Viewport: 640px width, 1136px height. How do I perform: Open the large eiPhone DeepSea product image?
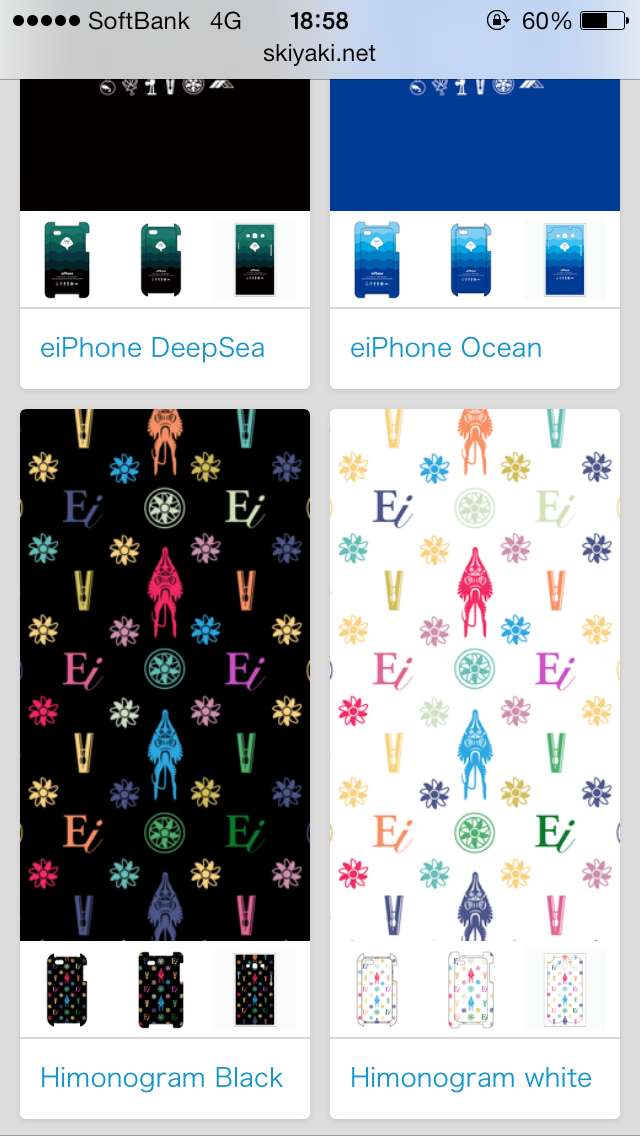165,145
